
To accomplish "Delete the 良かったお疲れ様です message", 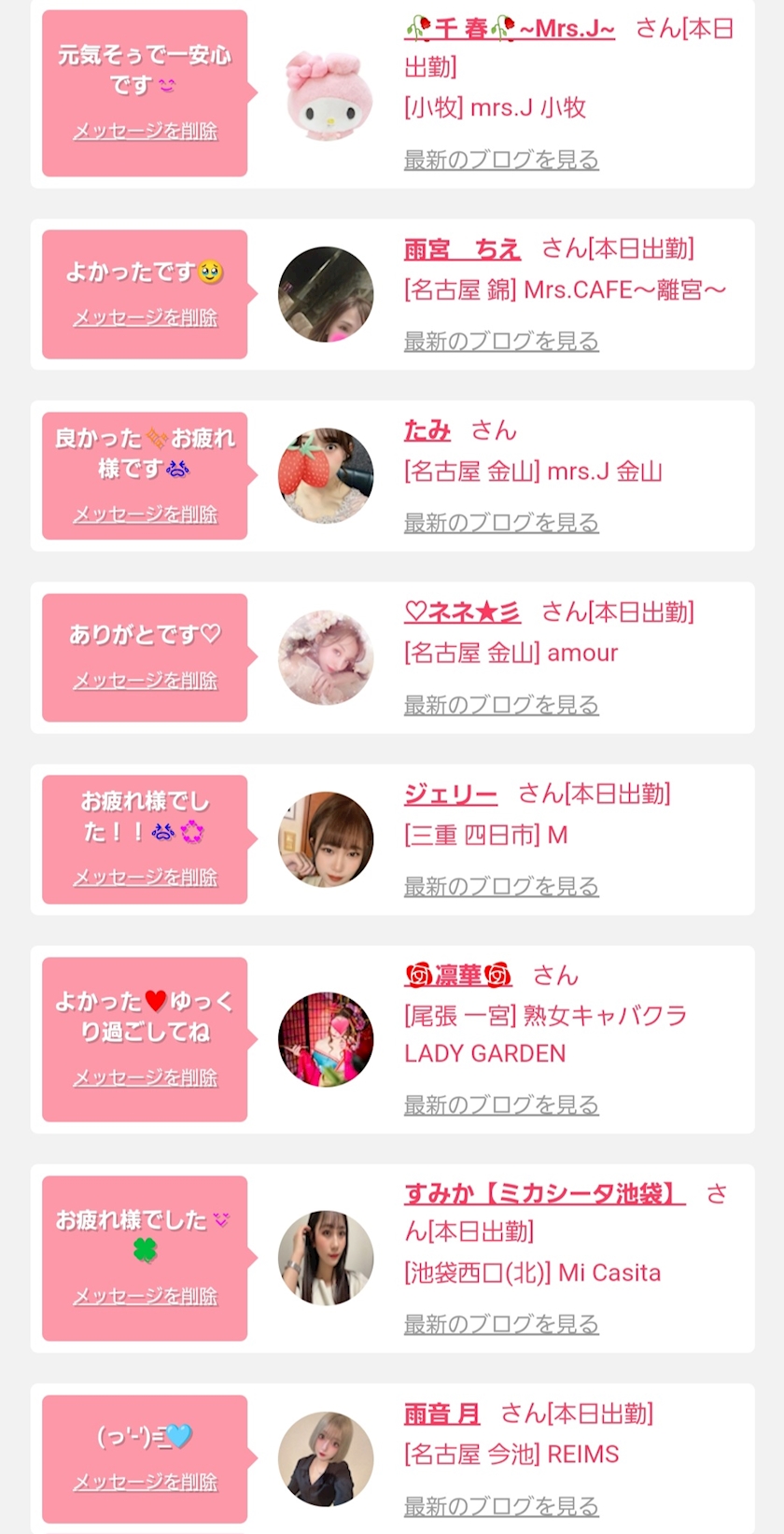I will point(145,515).
